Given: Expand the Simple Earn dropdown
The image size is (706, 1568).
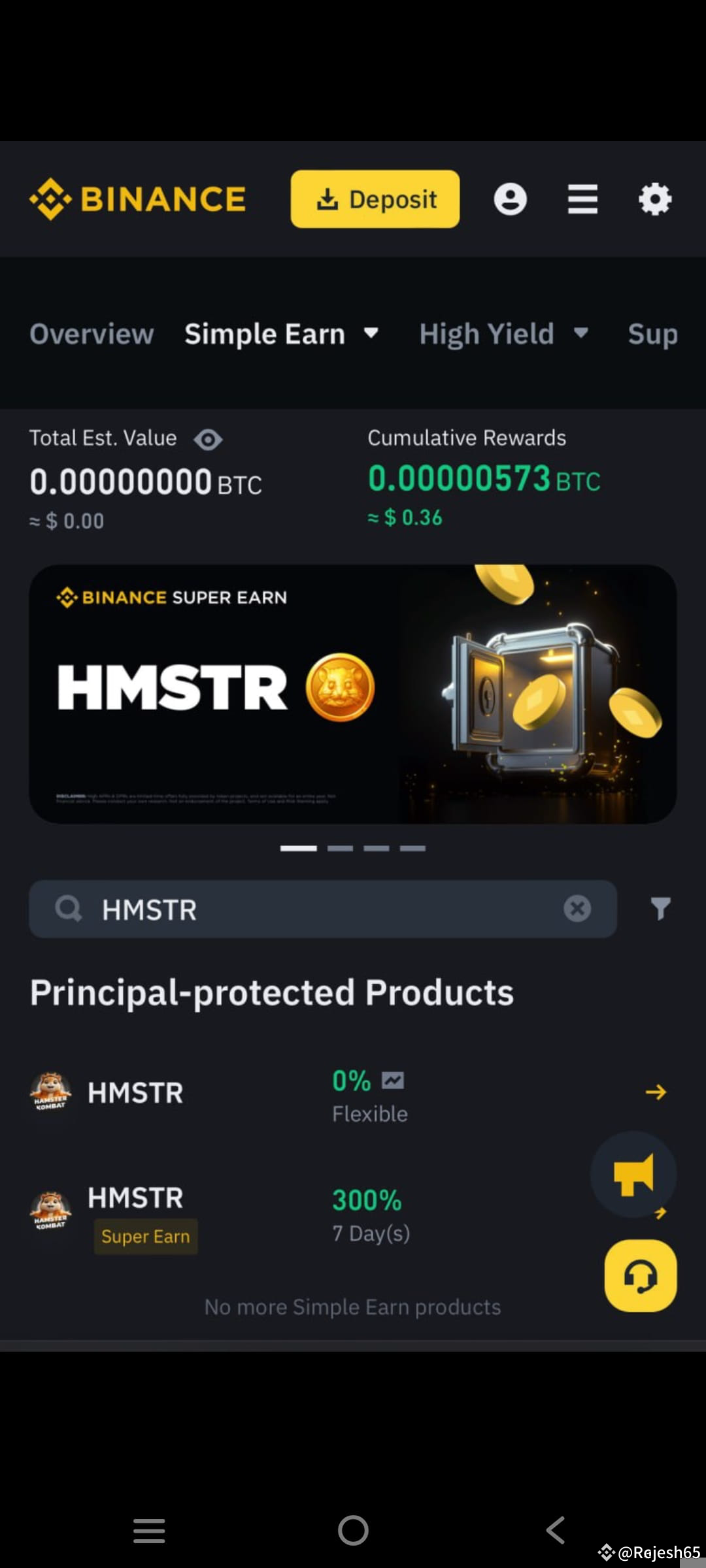Looking at the screenshot, I should point(371,334).
